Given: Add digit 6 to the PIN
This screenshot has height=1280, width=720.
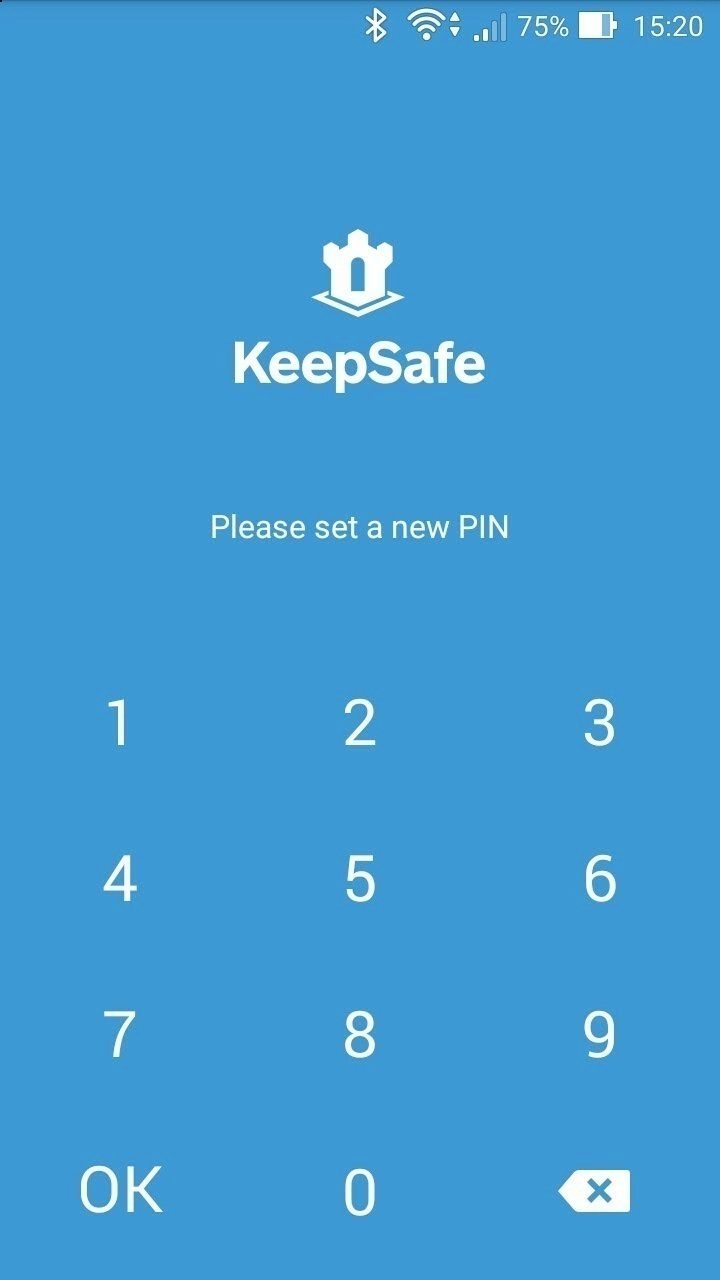Looking at the screenshot, I should point(599,879).
